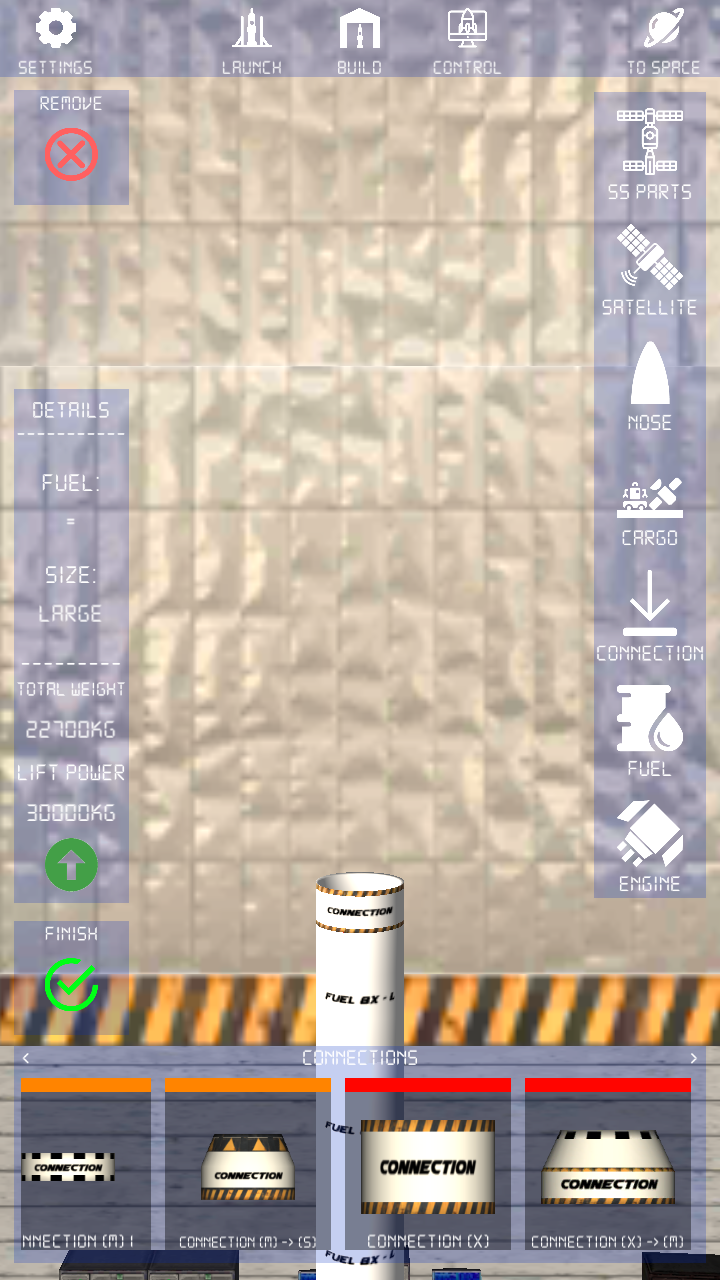Select the Connection (X) -> (M) adapter
This screenshot has width=720, height=1280.
pos(608,1165)
